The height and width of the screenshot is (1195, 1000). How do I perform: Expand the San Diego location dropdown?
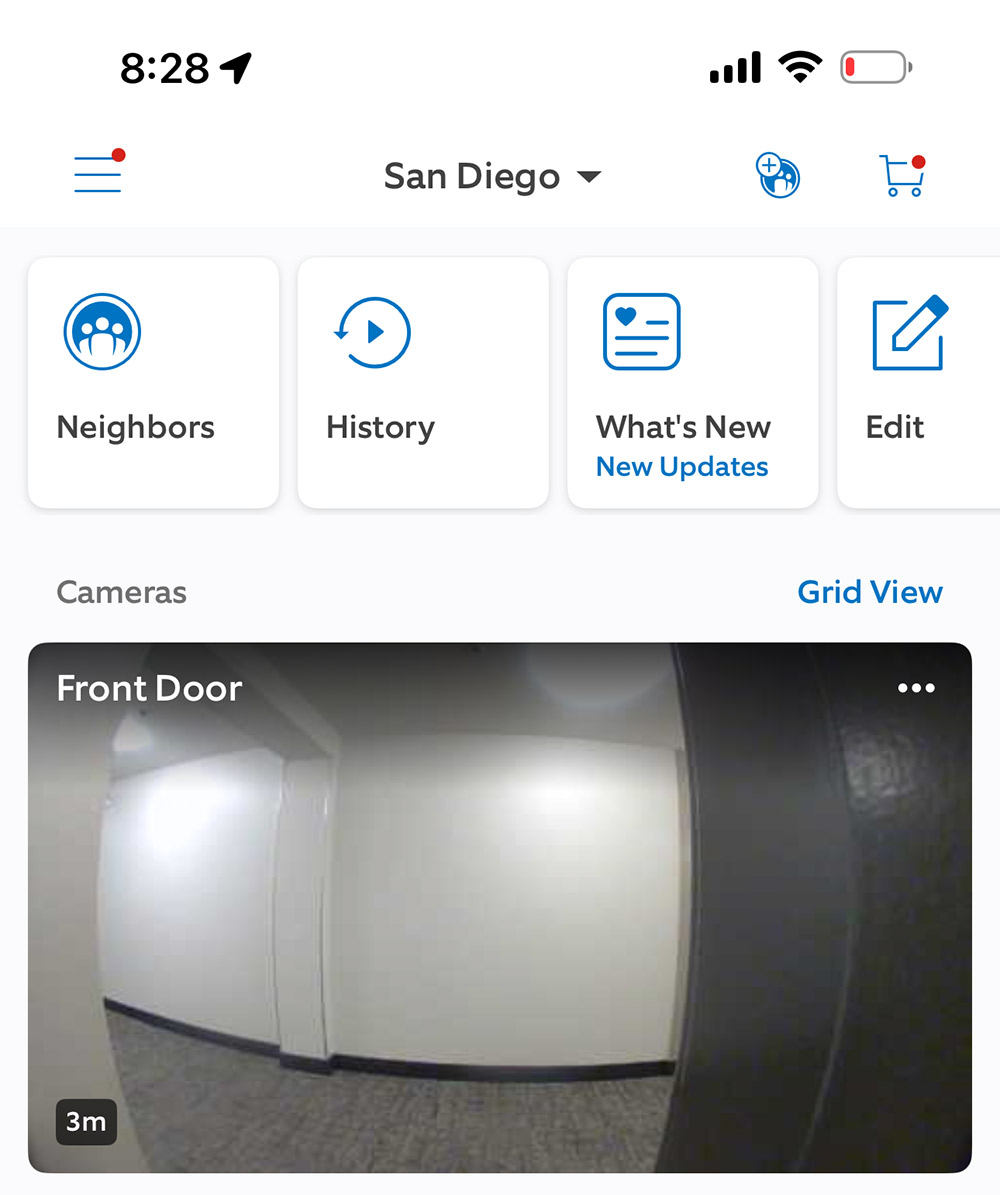click(492, 177)
